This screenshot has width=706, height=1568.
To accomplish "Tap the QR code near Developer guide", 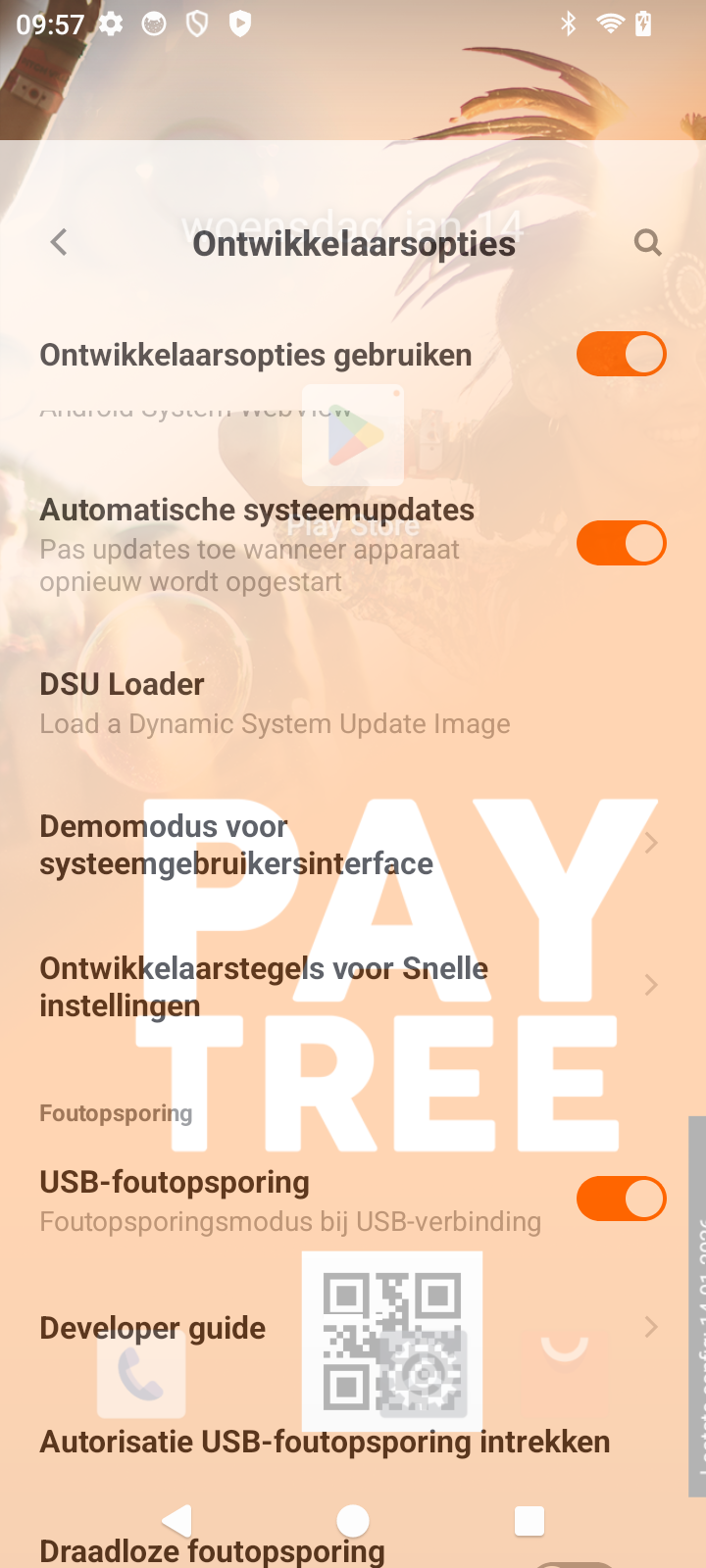I will click(x=391, y=1341).
